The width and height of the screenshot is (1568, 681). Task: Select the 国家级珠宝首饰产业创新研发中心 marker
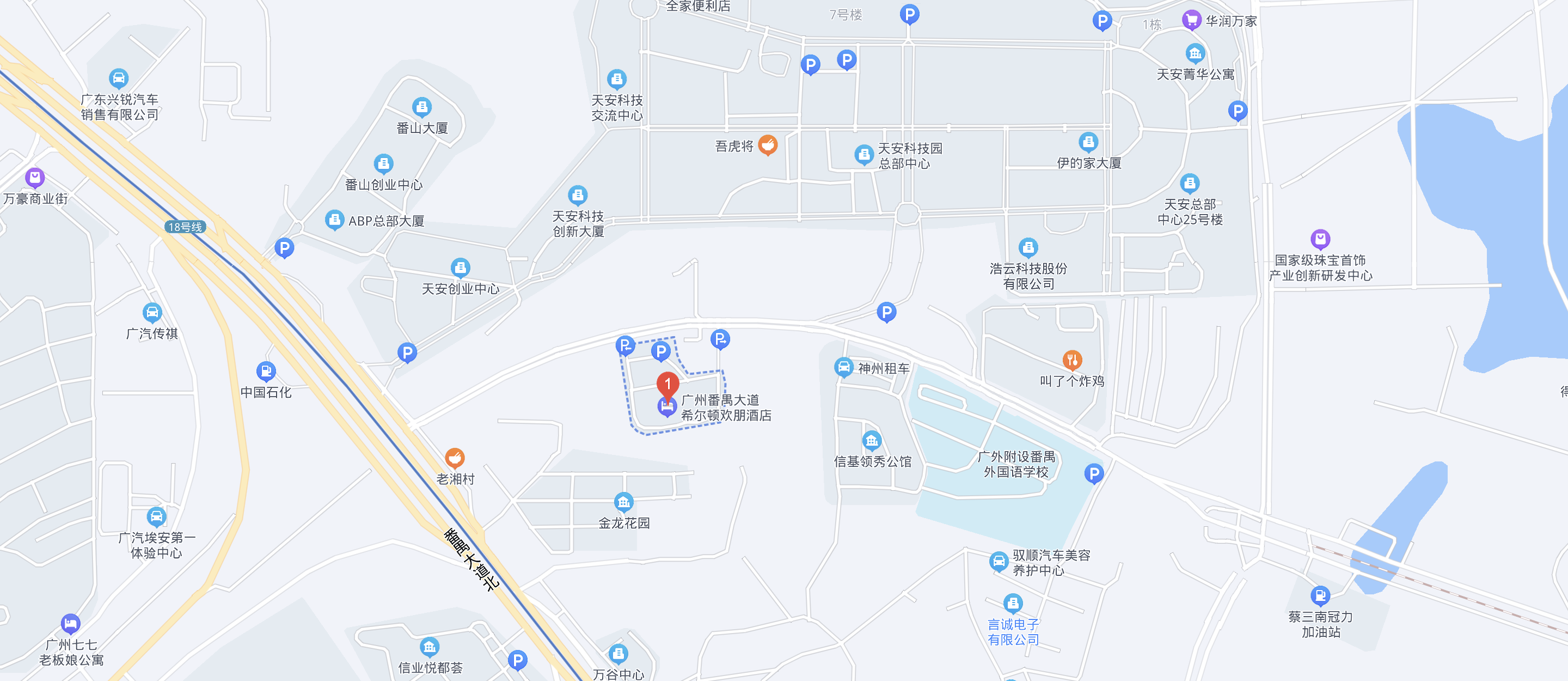click(1320, 239)
